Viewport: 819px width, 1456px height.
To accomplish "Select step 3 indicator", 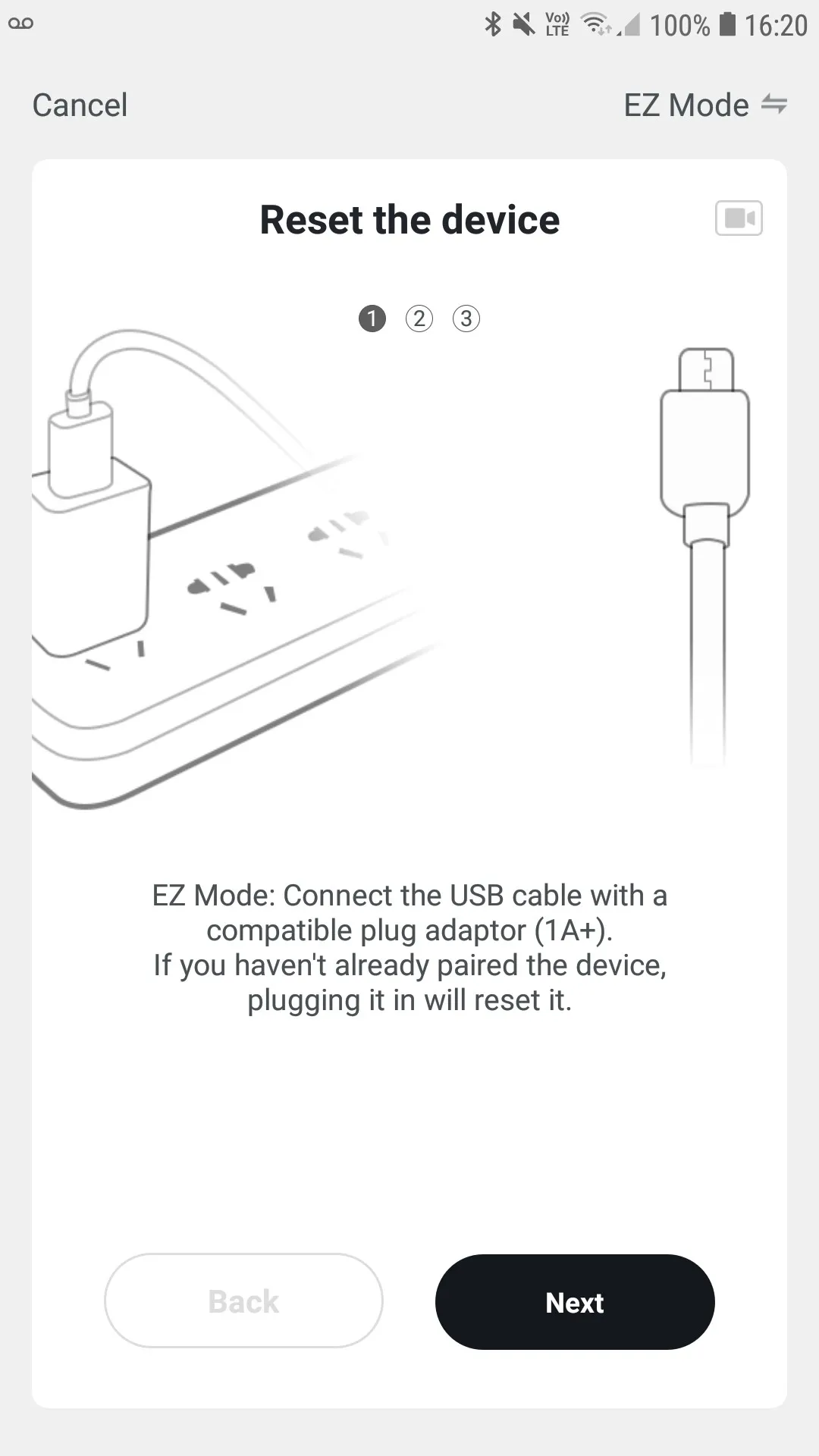I will pos(466,318).
